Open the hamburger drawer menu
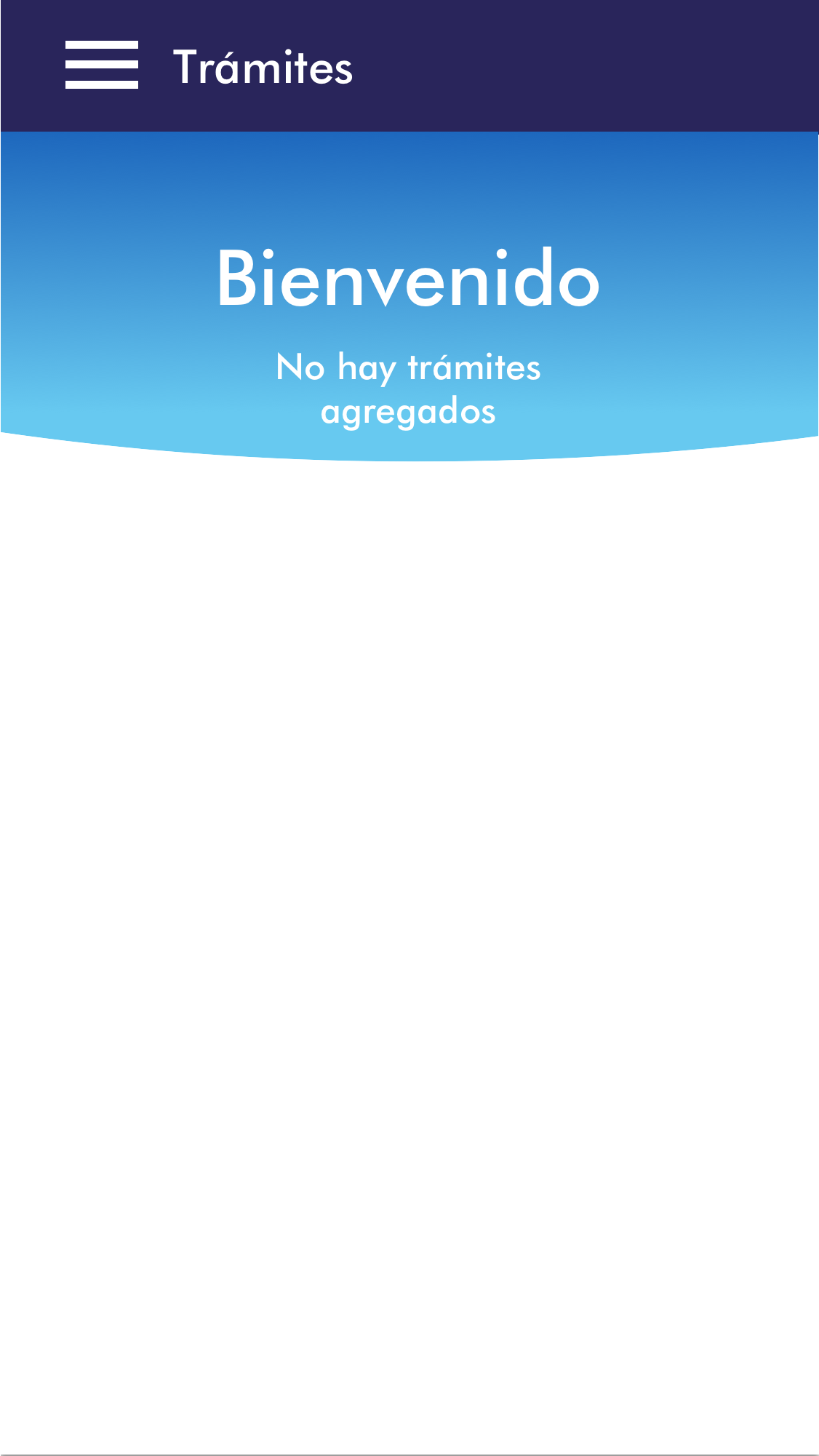819x1456 pixels. coord(102,65)
